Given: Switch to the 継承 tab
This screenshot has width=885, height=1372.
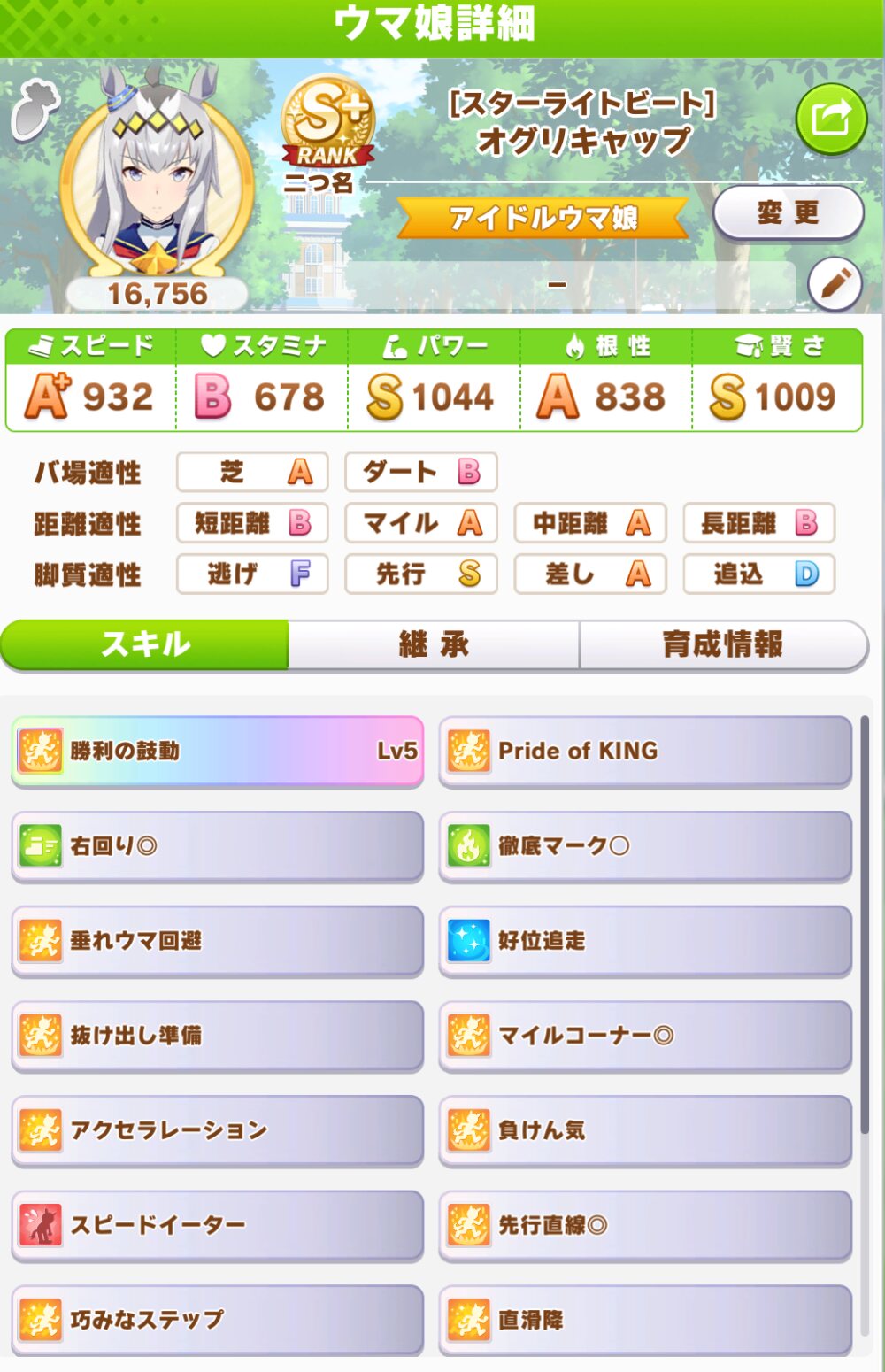Looking at the screenshot, I should coord(434,644).
